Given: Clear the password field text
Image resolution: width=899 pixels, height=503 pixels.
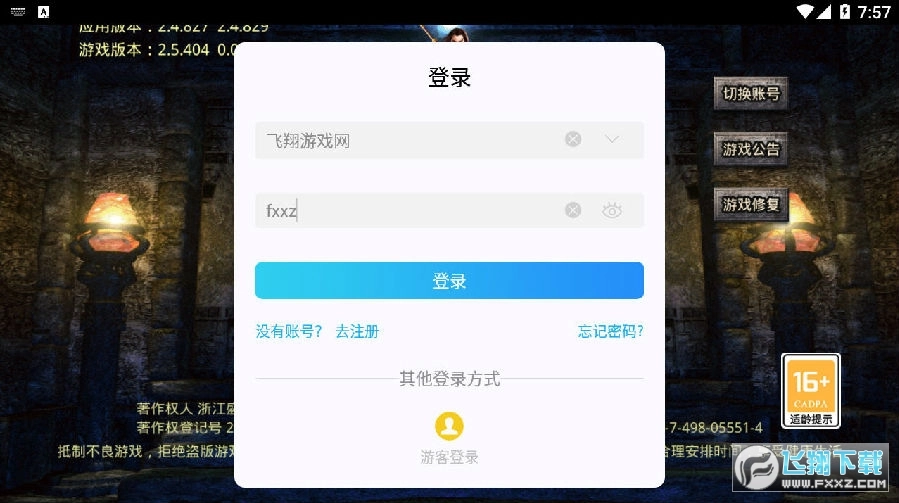Looking at the screenshot, I should pos(573,210).
